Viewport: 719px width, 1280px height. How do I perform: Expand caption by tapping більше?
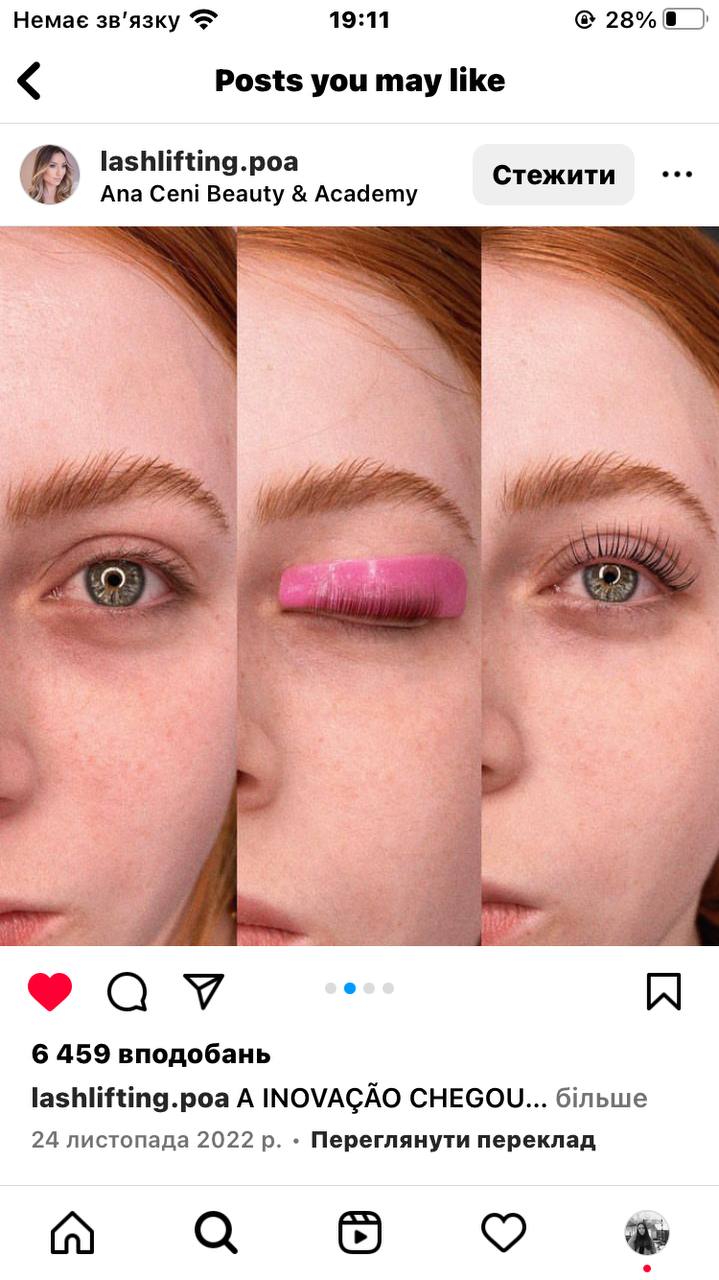(x=601, y=1098)
